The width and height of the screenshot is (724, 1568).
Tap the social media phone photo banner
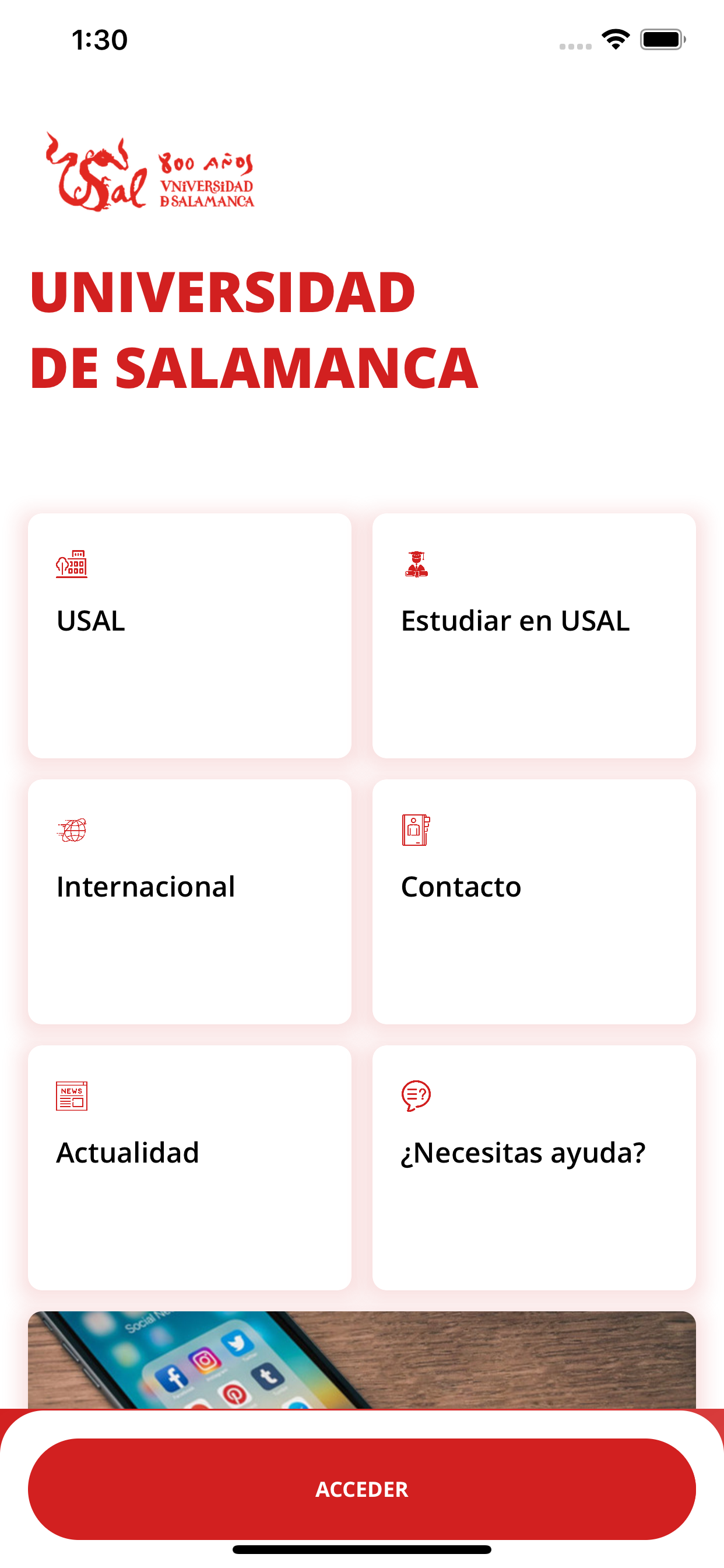pos(362,1357)
